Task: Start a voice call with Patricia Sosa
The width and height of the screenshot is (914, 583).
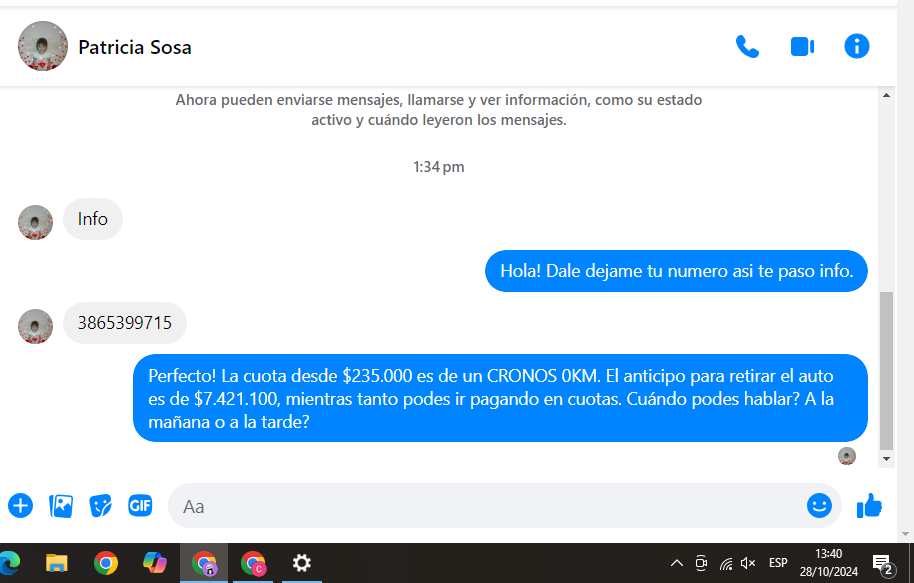Action: [x=747, y=46]
